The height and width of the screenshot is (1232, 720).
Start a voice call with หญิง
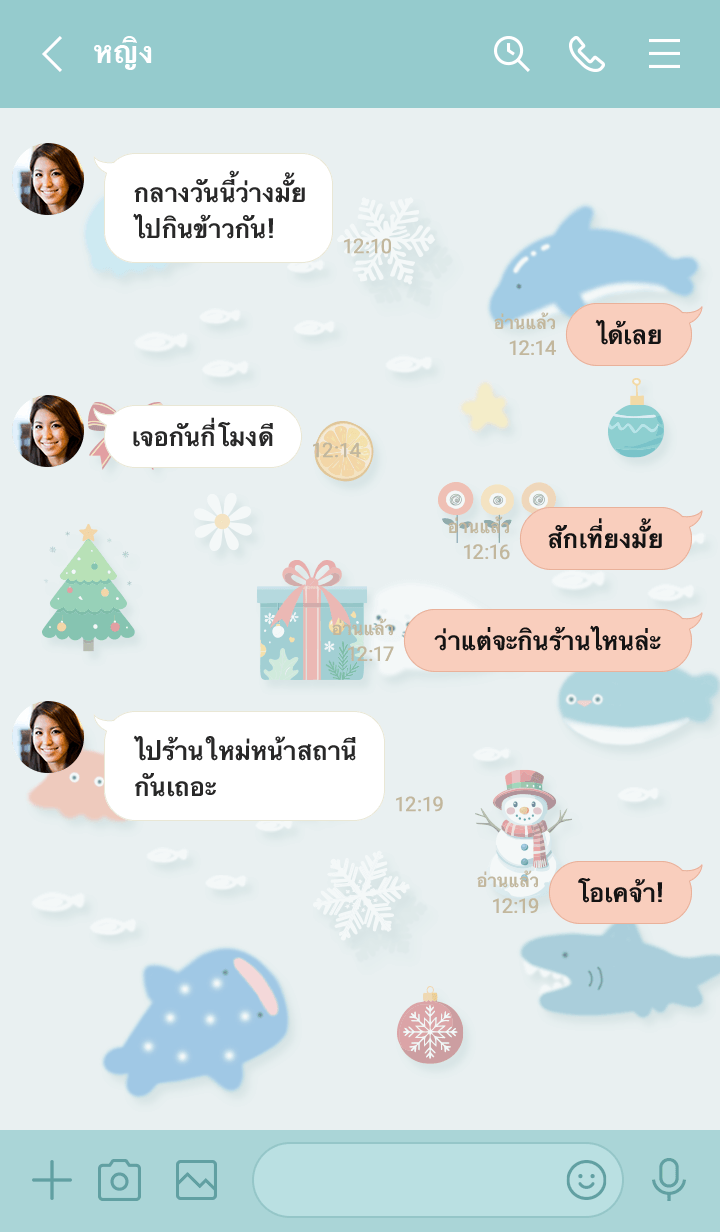click(587, 54)
